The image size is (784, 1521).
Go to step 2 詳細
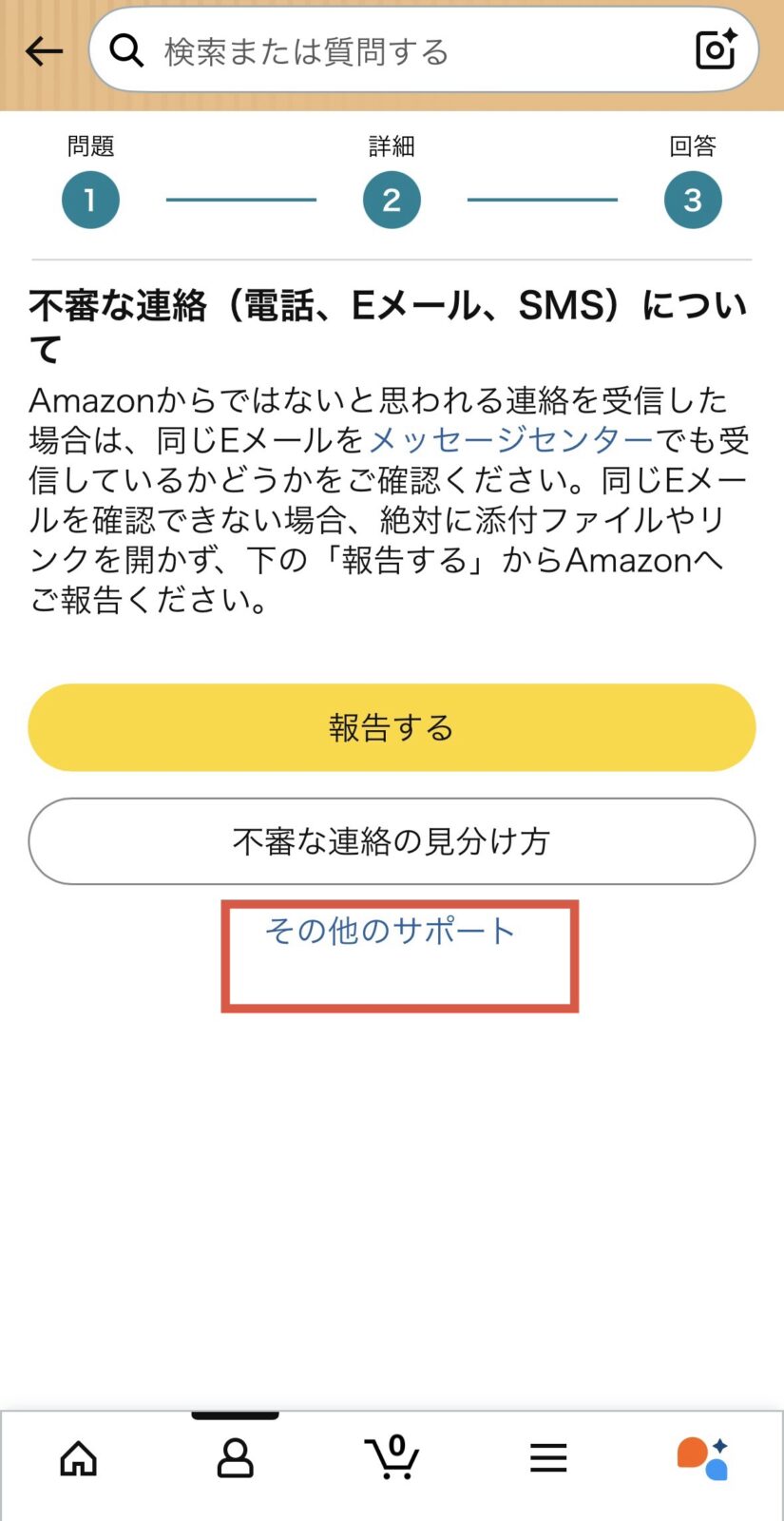[x=392, y=200]
